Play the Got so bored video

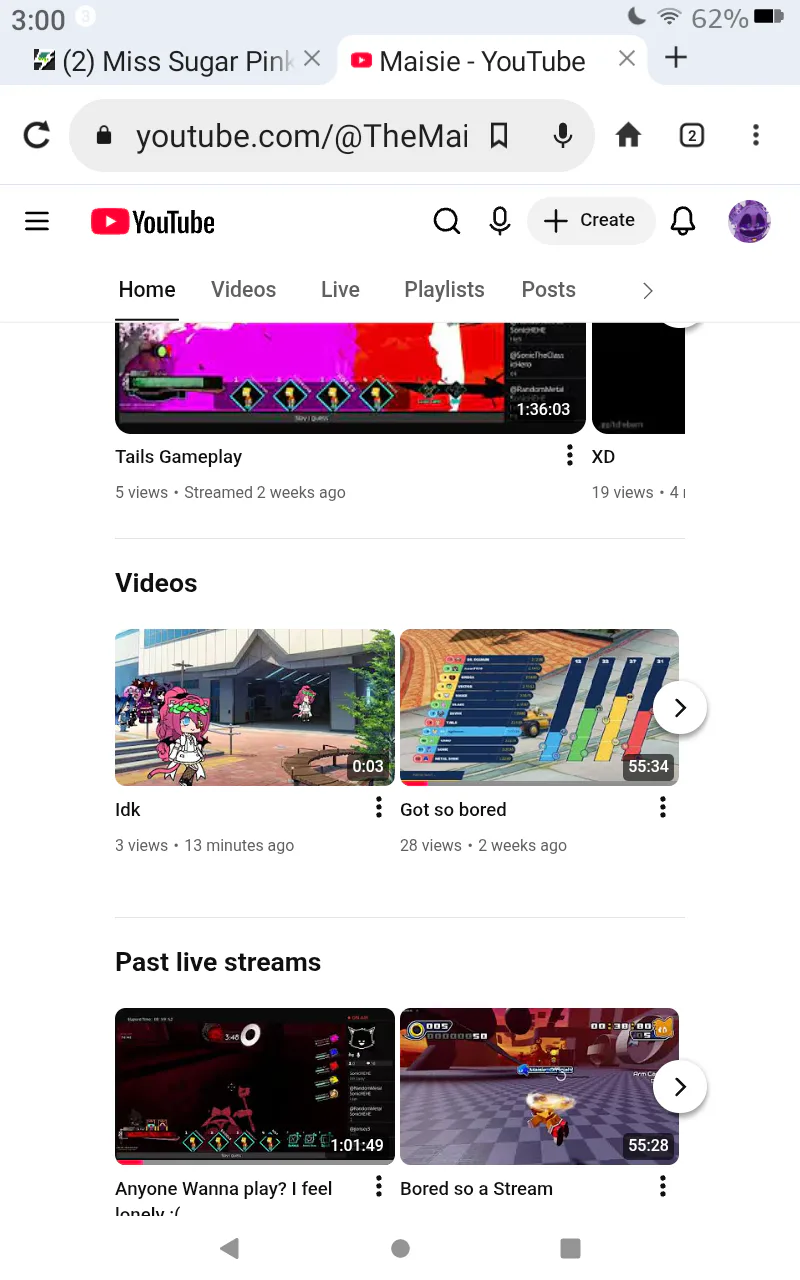pyautogui.click(x=539, y=707)
